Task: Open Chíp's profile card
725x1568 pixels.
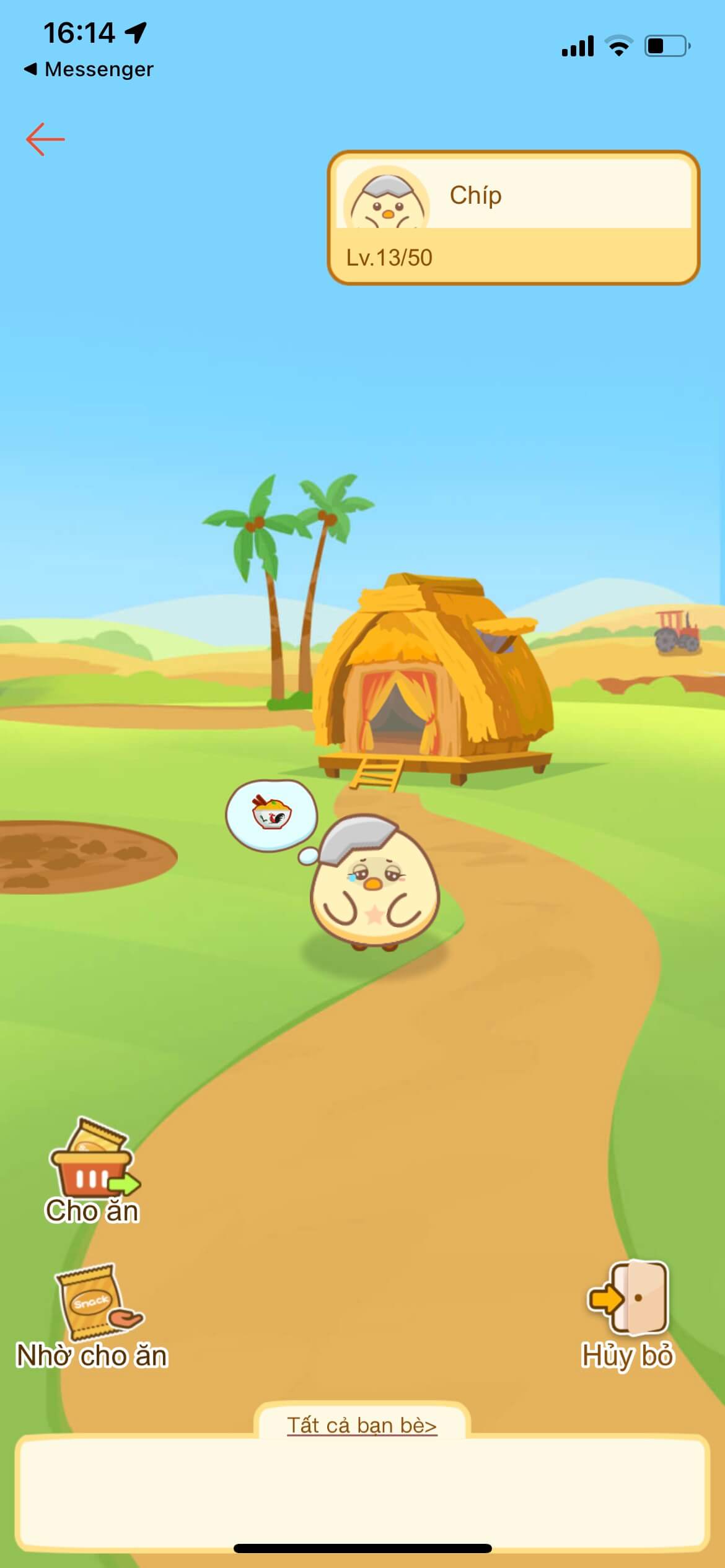Action: point(513,217)
